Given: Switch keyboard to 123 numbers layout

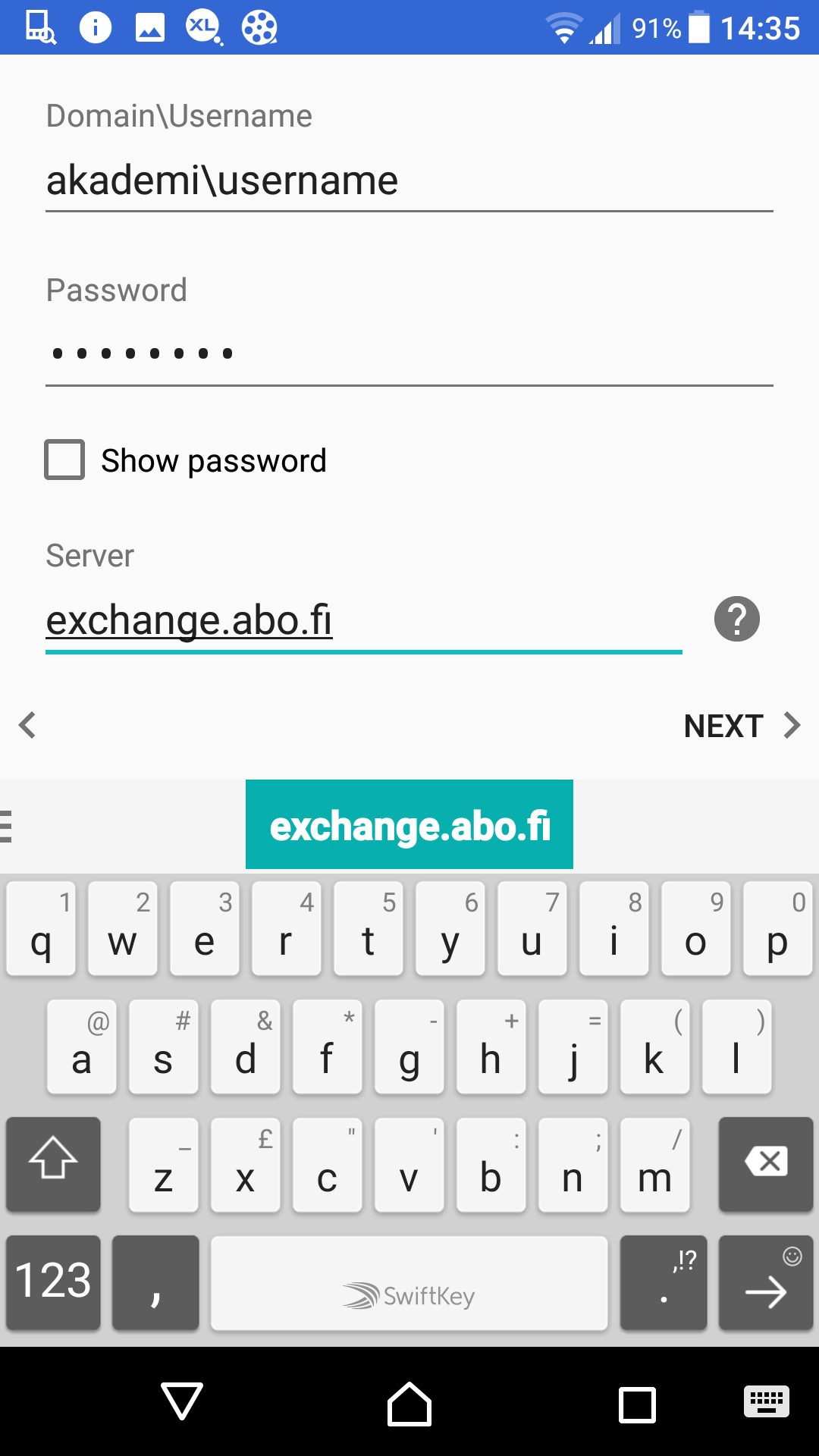Looking at the screenshot, I should (x=53, y=1282).
